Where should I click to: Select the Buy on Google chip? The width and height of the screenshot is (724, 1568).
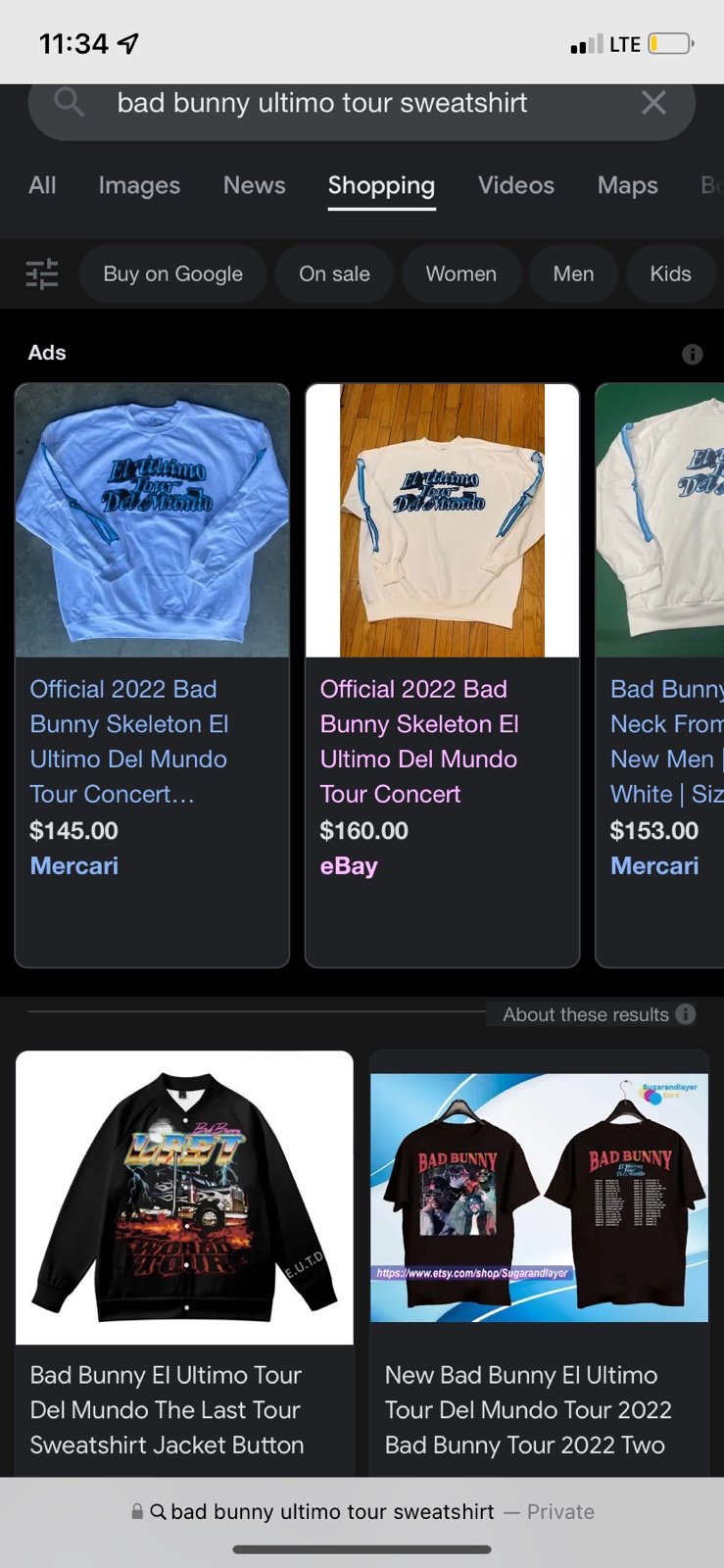point(173,274)
